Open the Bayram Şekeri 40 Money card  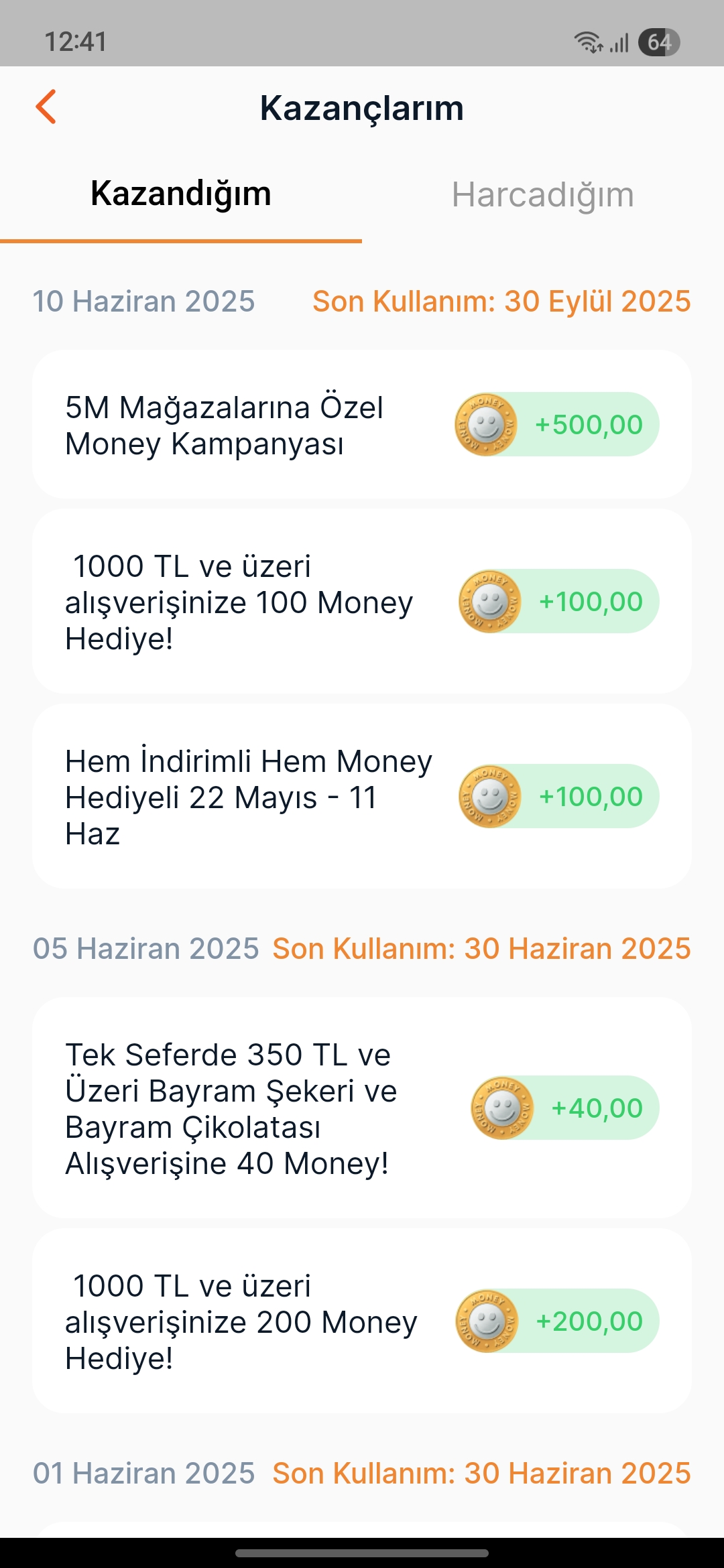(x=362, y=1108)
